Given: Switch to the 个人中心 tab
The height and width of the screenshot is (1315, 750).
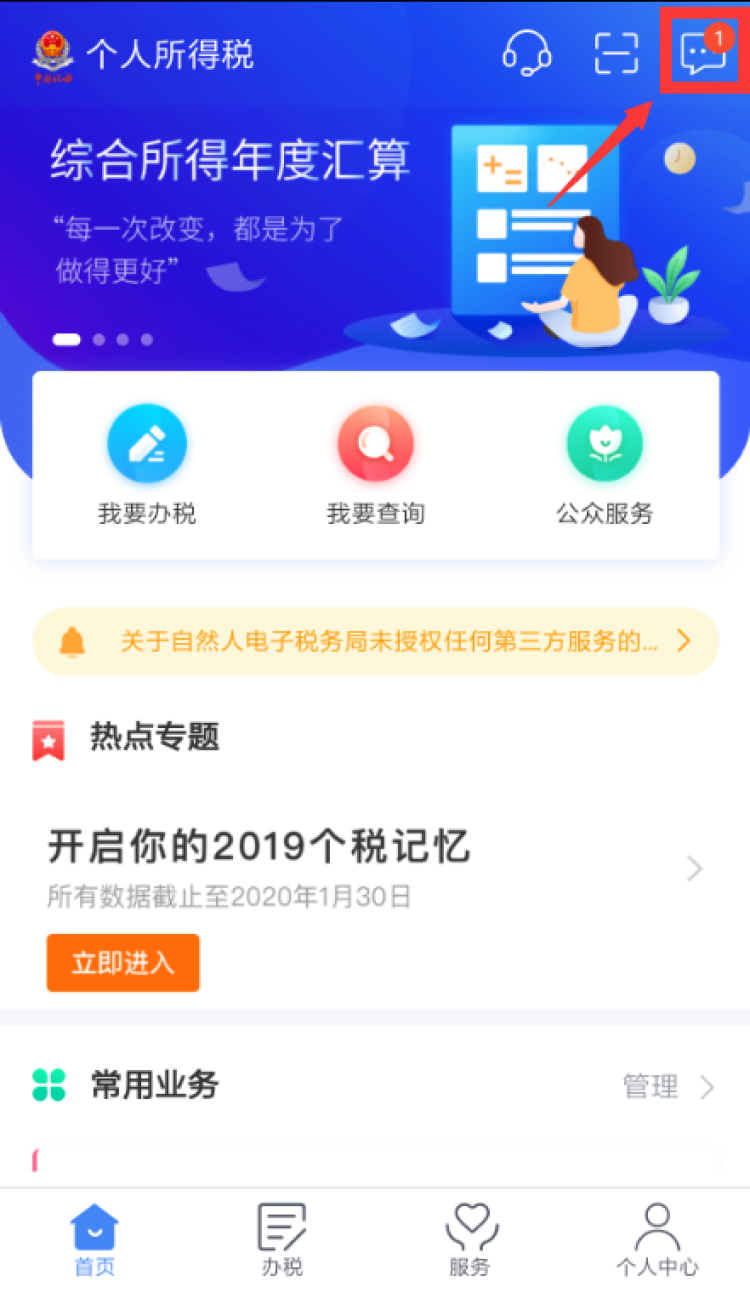Looking at the screenshot, I should [656, 1241].
